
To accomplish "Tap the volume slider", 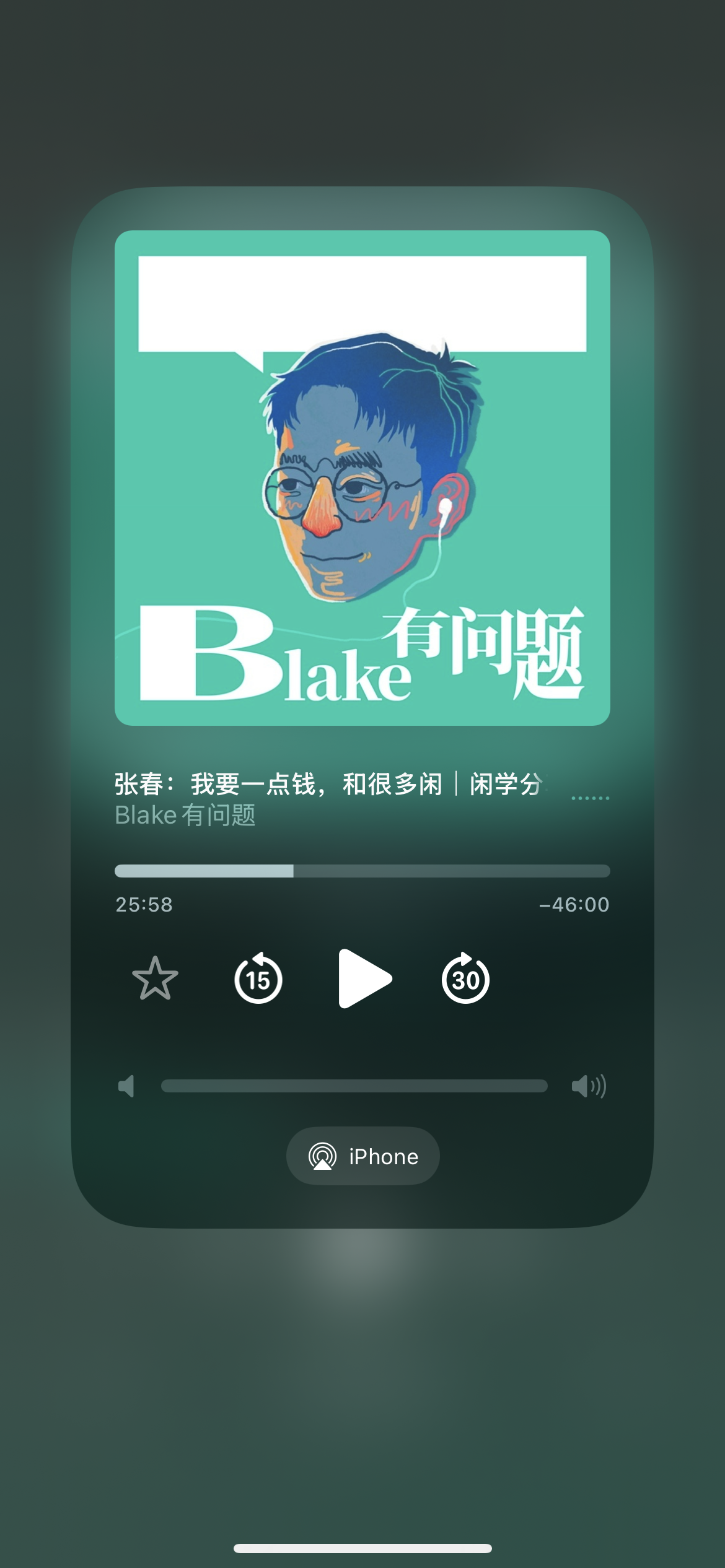I will (354, 1086).
